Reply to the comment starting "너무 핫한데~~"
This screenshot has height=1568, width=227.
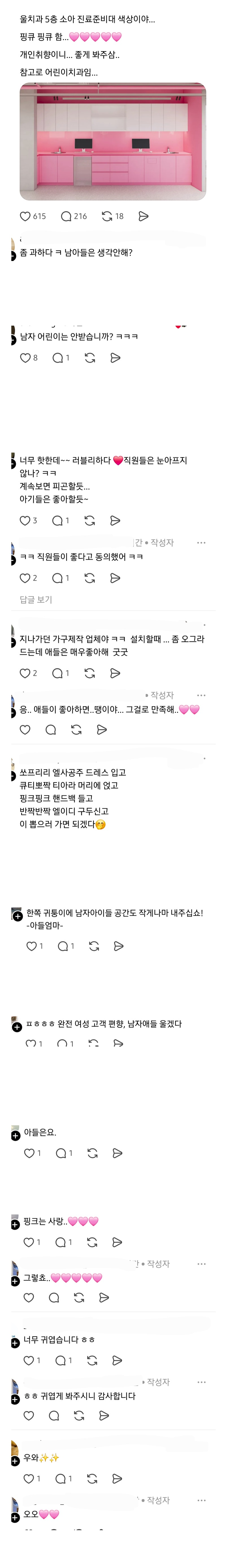pos(57,520)
